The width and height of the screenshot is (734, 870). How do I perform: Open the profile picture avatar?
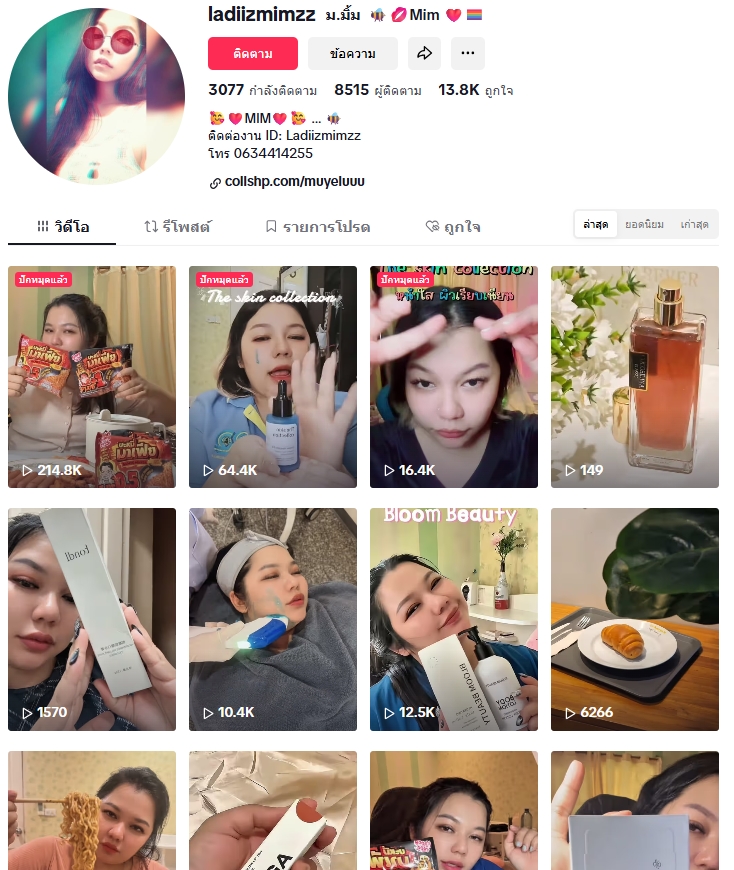(96, 96)
